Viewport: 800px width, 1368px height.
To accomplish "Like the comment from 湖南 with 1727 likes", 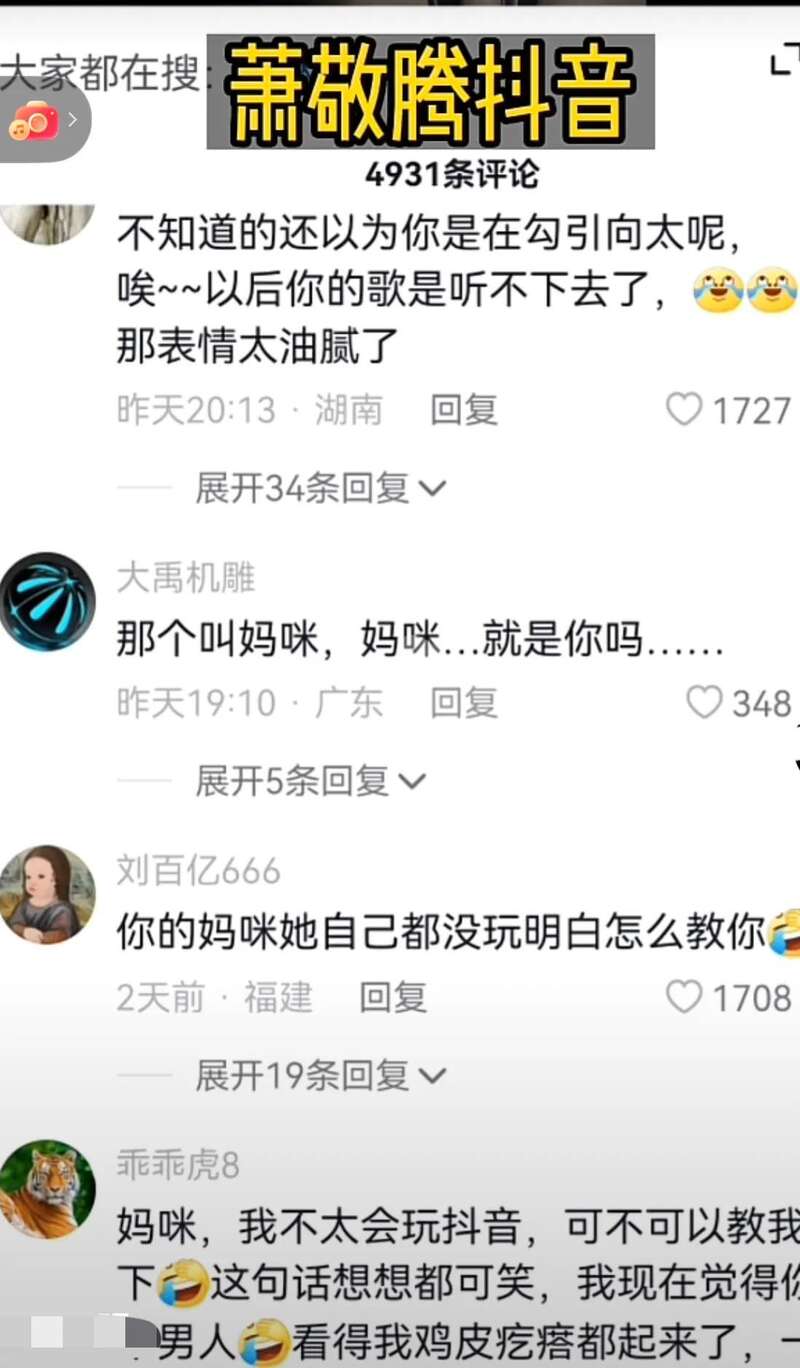I will (685, 410).
